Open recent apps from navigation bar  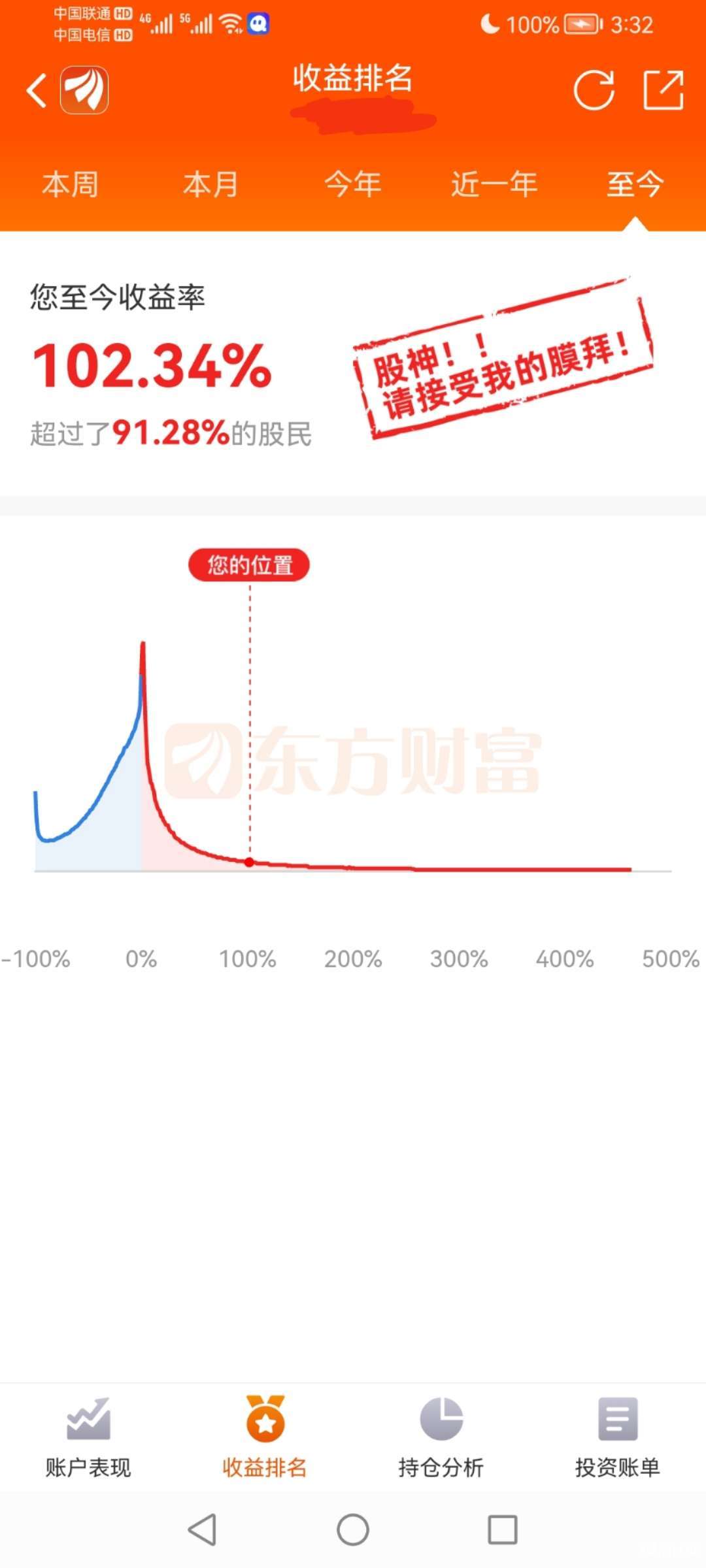coord(503,1529)
